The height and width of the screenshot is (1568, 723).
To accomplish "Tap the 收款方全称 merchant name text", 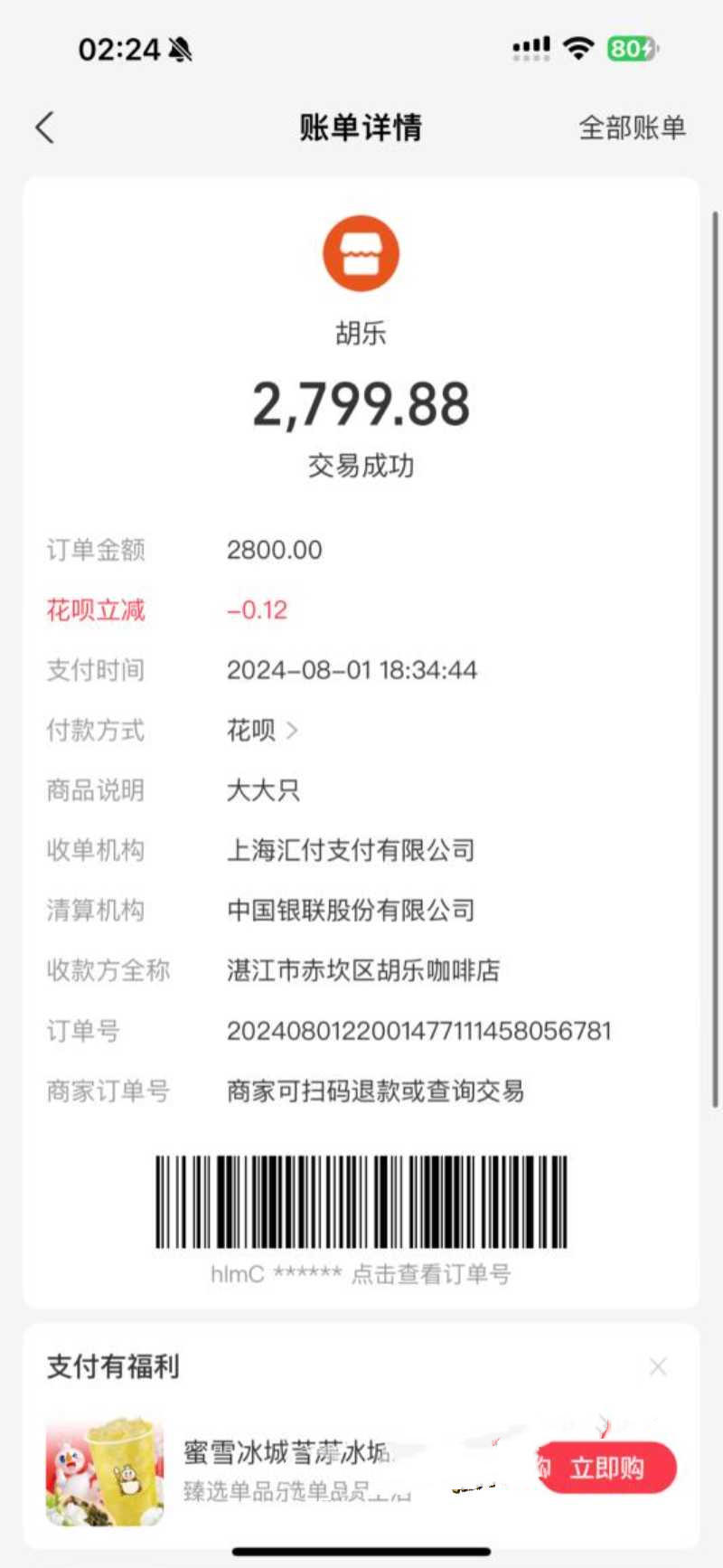I will pos(365,971).
